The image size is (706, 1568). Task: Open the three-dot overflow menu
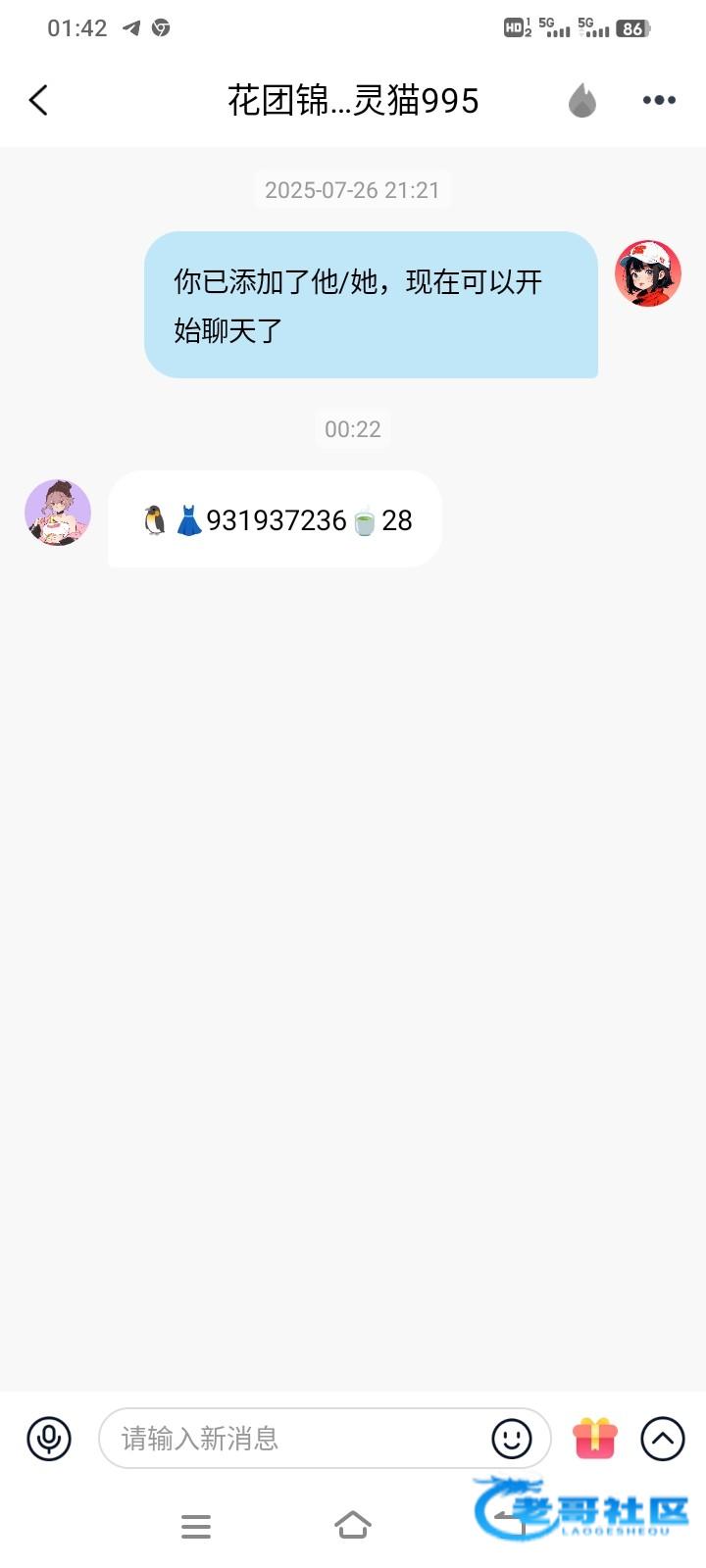point(659,100)
